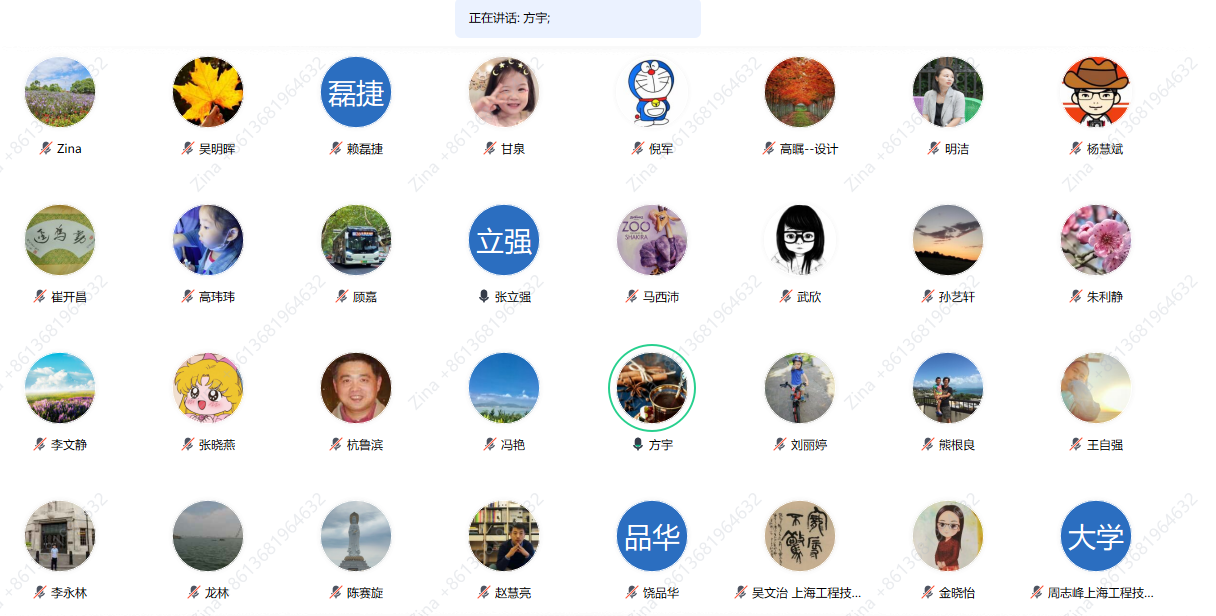Open 王自强's participant tile

tap(1096, 388)
